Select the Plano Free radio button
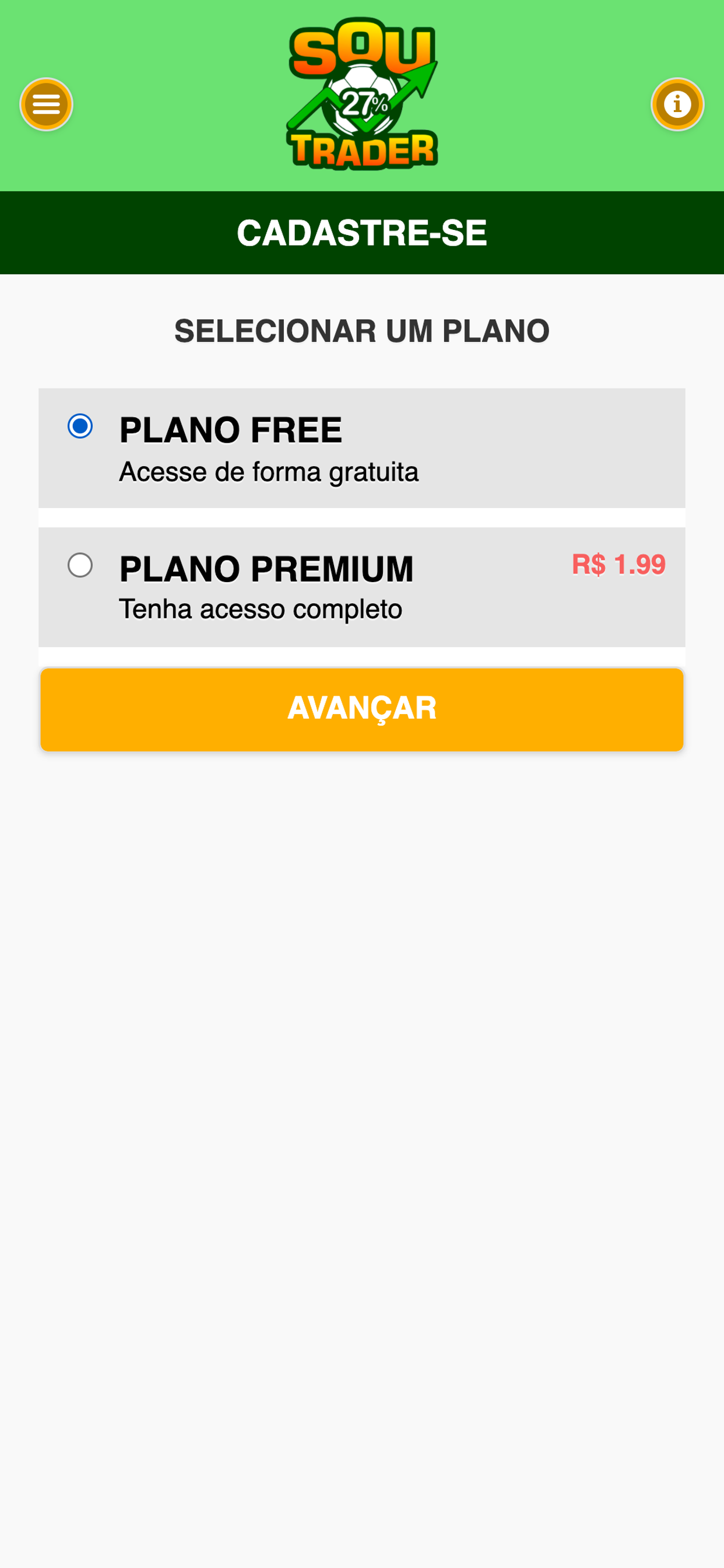Screen dimensions: 724x1568 (80, 426)
